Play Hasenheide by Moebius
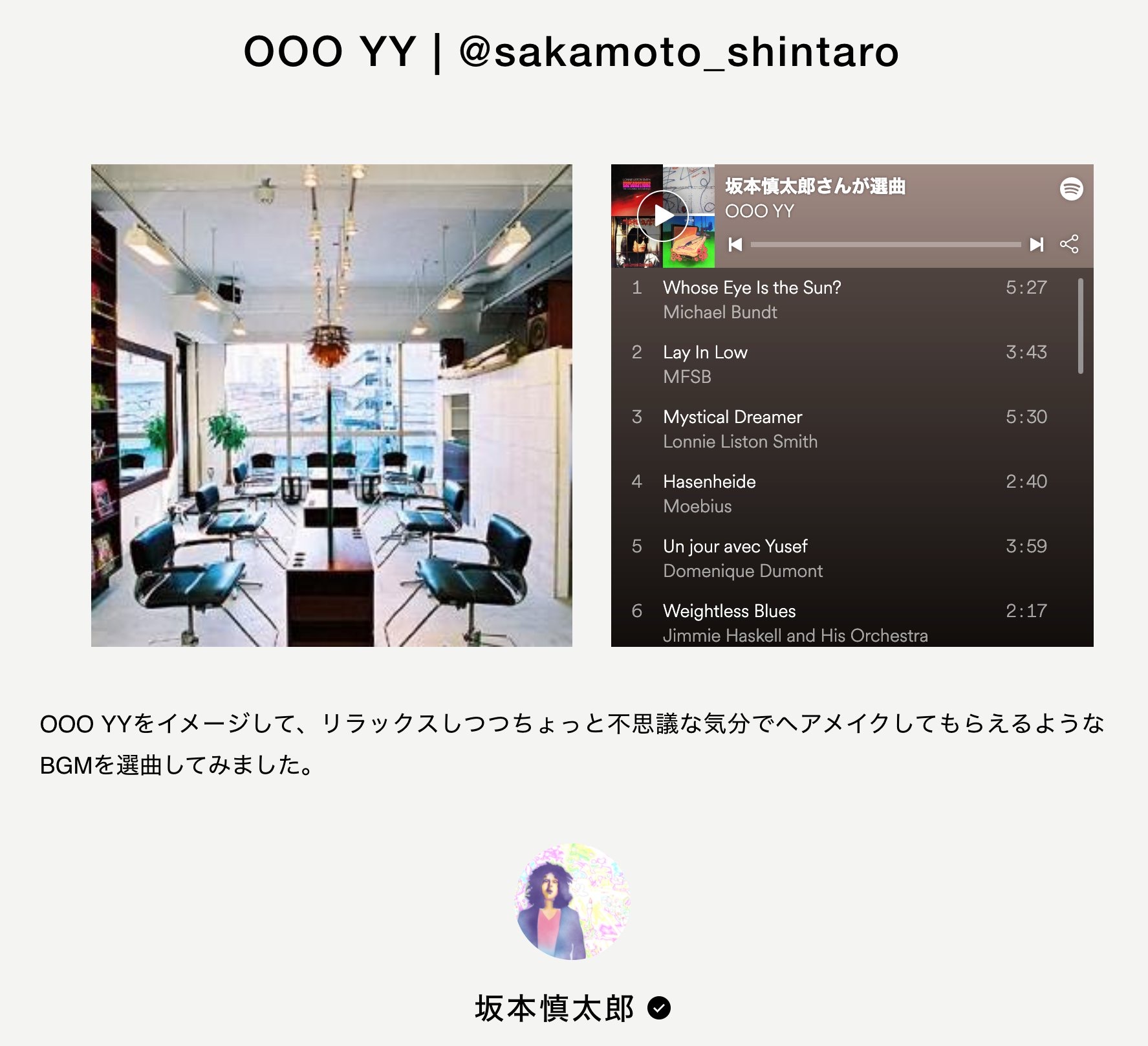Image resolution: width=1148 pixels, height=1046 pixels. (x=709, y=482)
